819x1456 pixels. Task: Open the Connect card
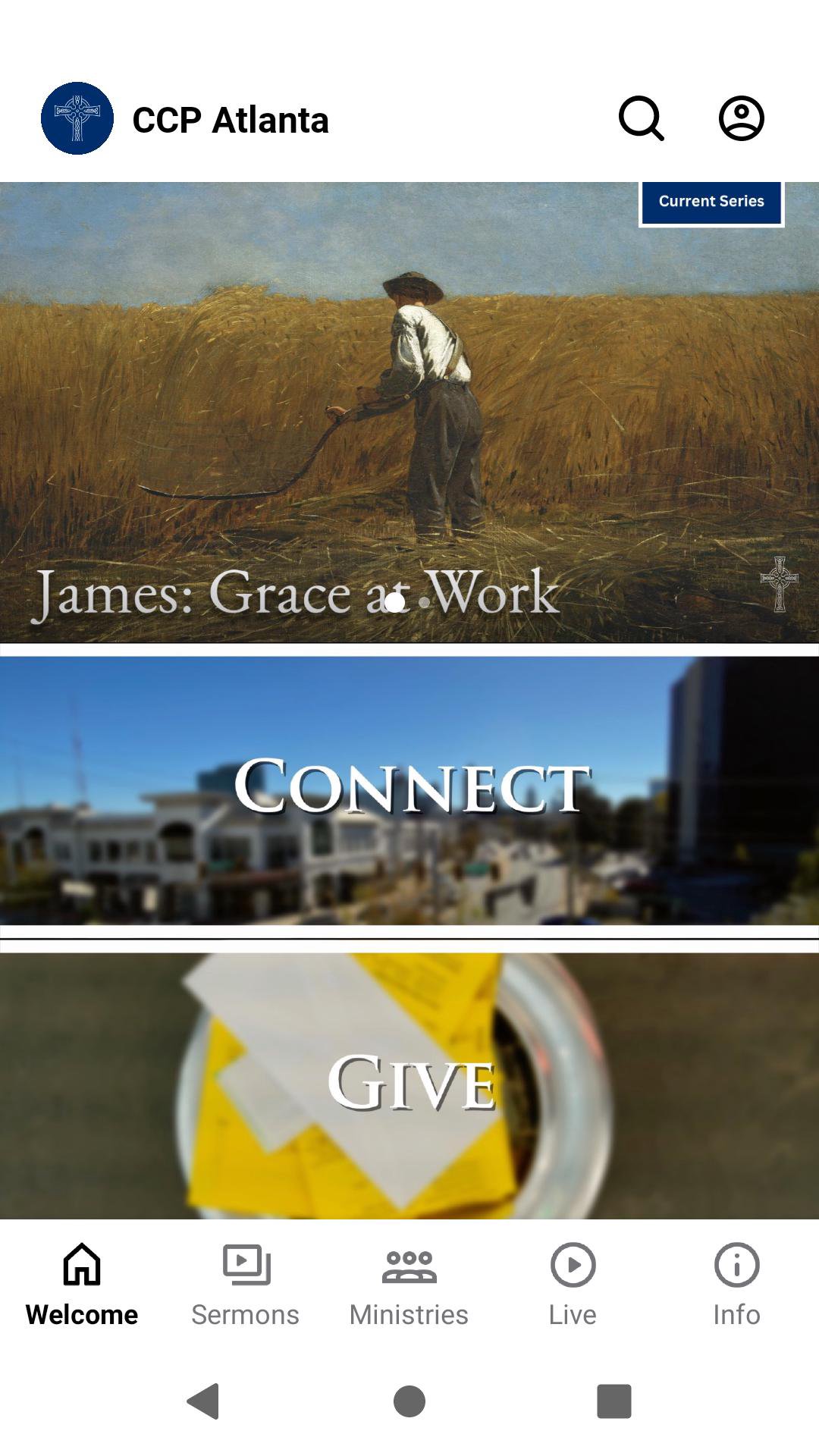coord(409,789)
